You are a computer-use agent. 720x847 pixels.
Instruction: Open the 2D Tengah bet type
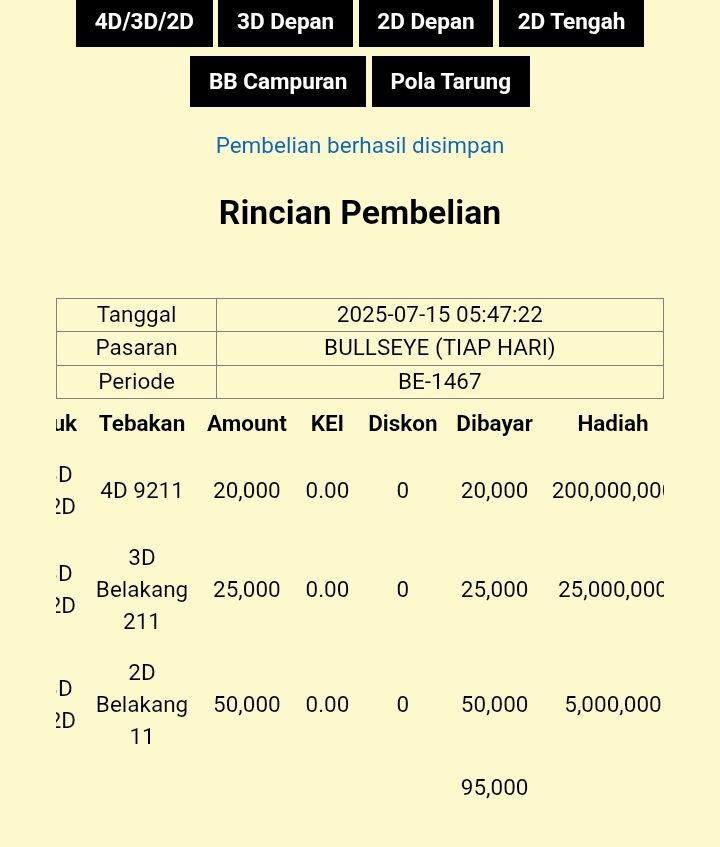[x=571, y=22]
